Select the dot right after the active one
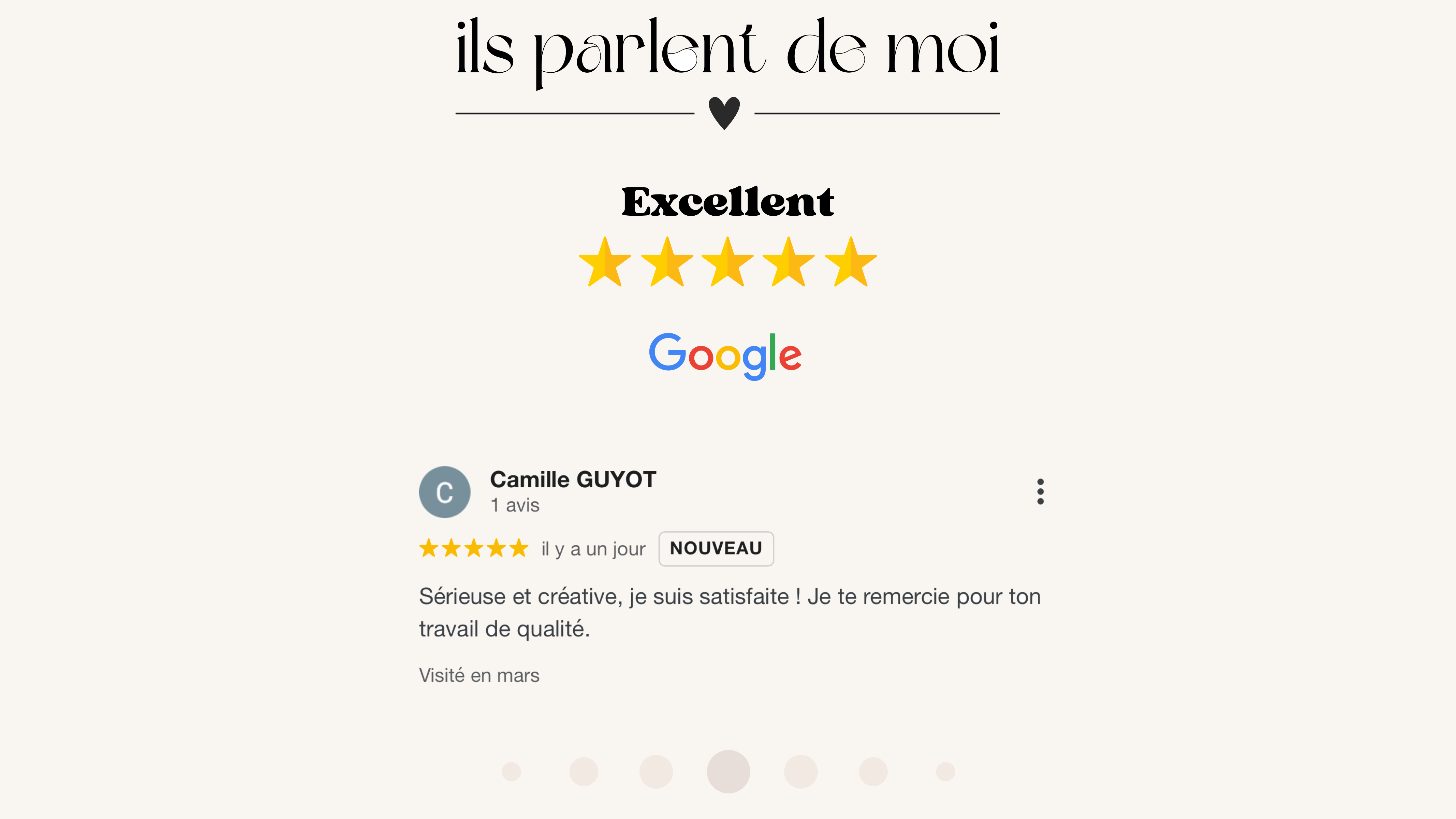 click(800, 772)
